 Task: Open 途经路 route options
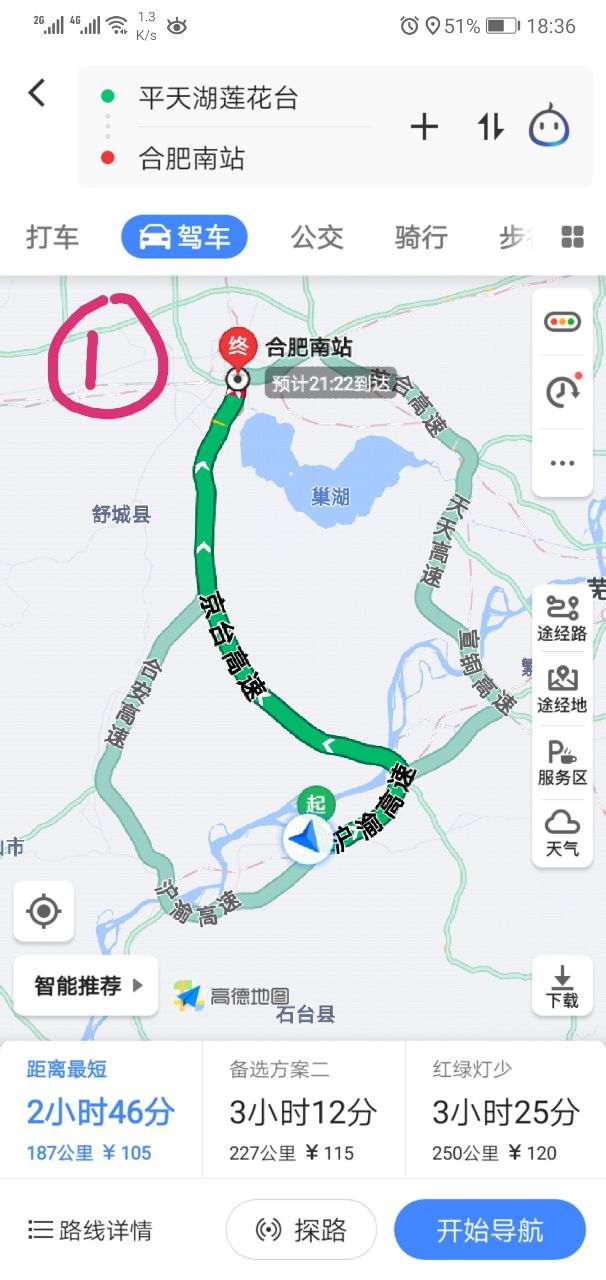tap(562, 617)
